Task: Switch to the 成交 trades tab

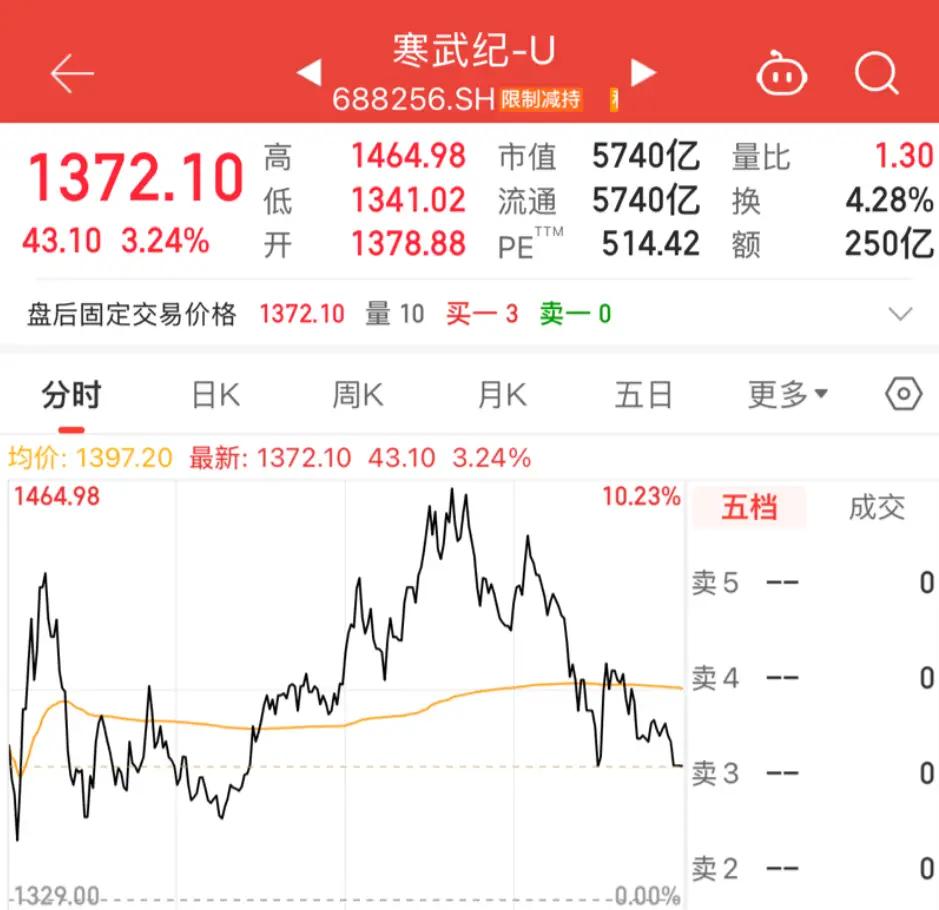Action: point(876,507)
